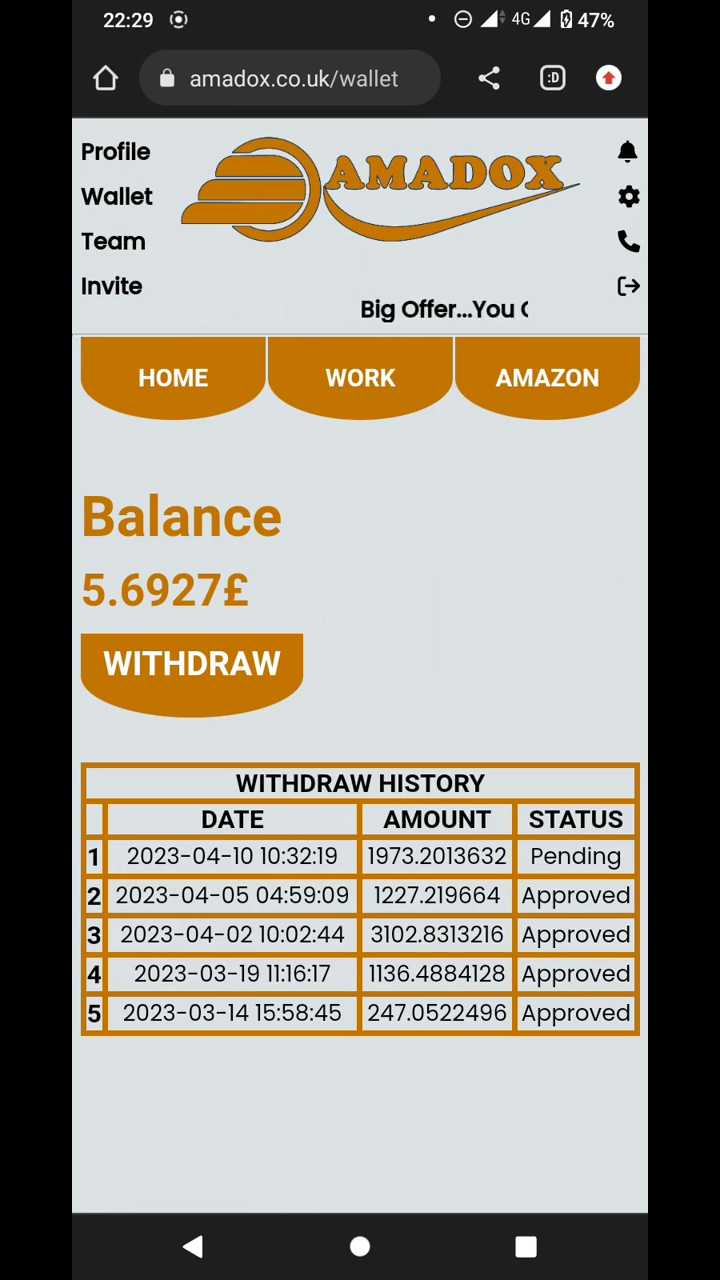The height and width of the screenshot is (1280, 720).
Task: Open the notifications bell
Action: point(627,152)
